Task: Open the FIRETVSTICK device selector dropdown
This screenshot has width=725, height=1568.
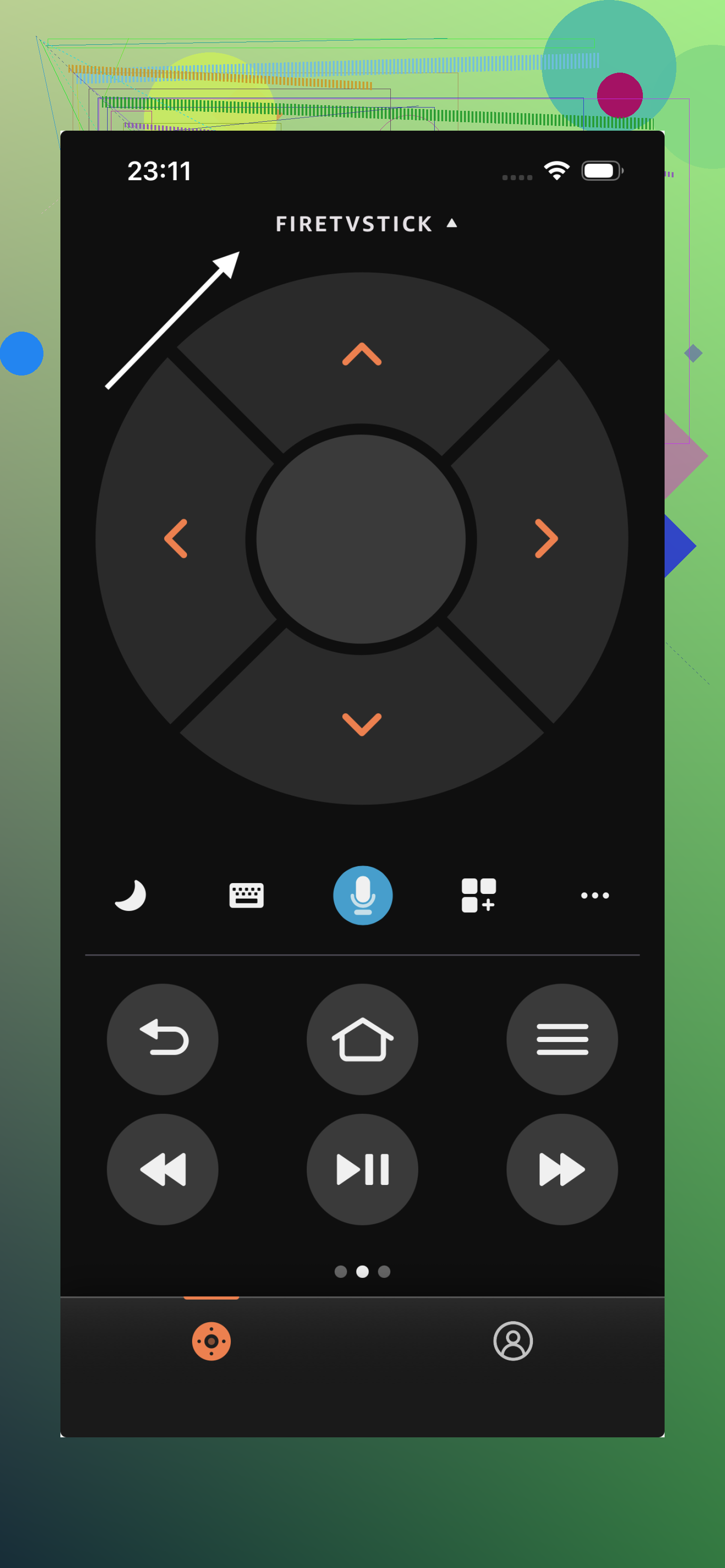Action: click(365, 224)
